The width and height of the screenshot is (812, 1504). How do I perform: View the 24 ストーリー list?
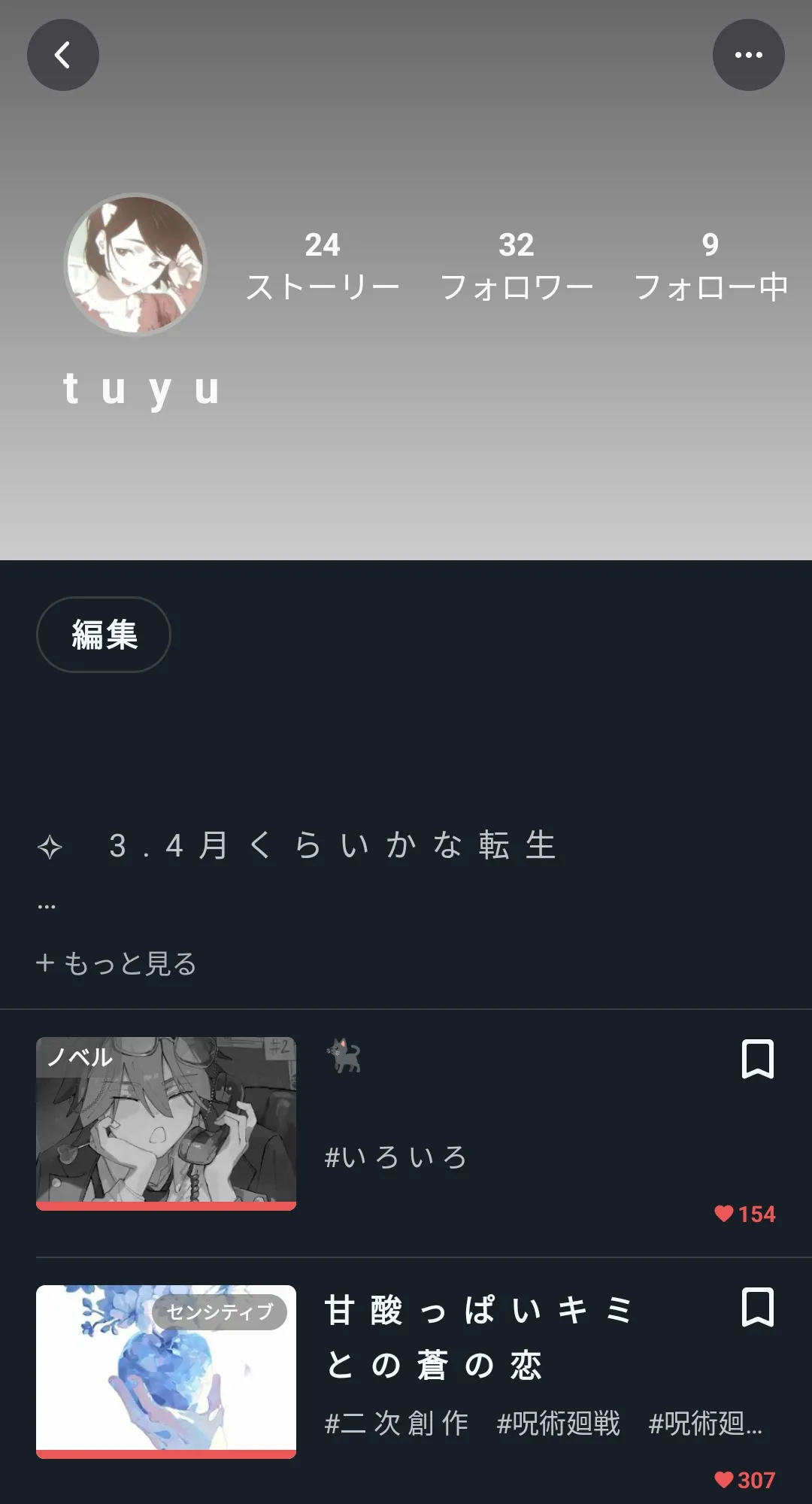(x=323, y=266)
